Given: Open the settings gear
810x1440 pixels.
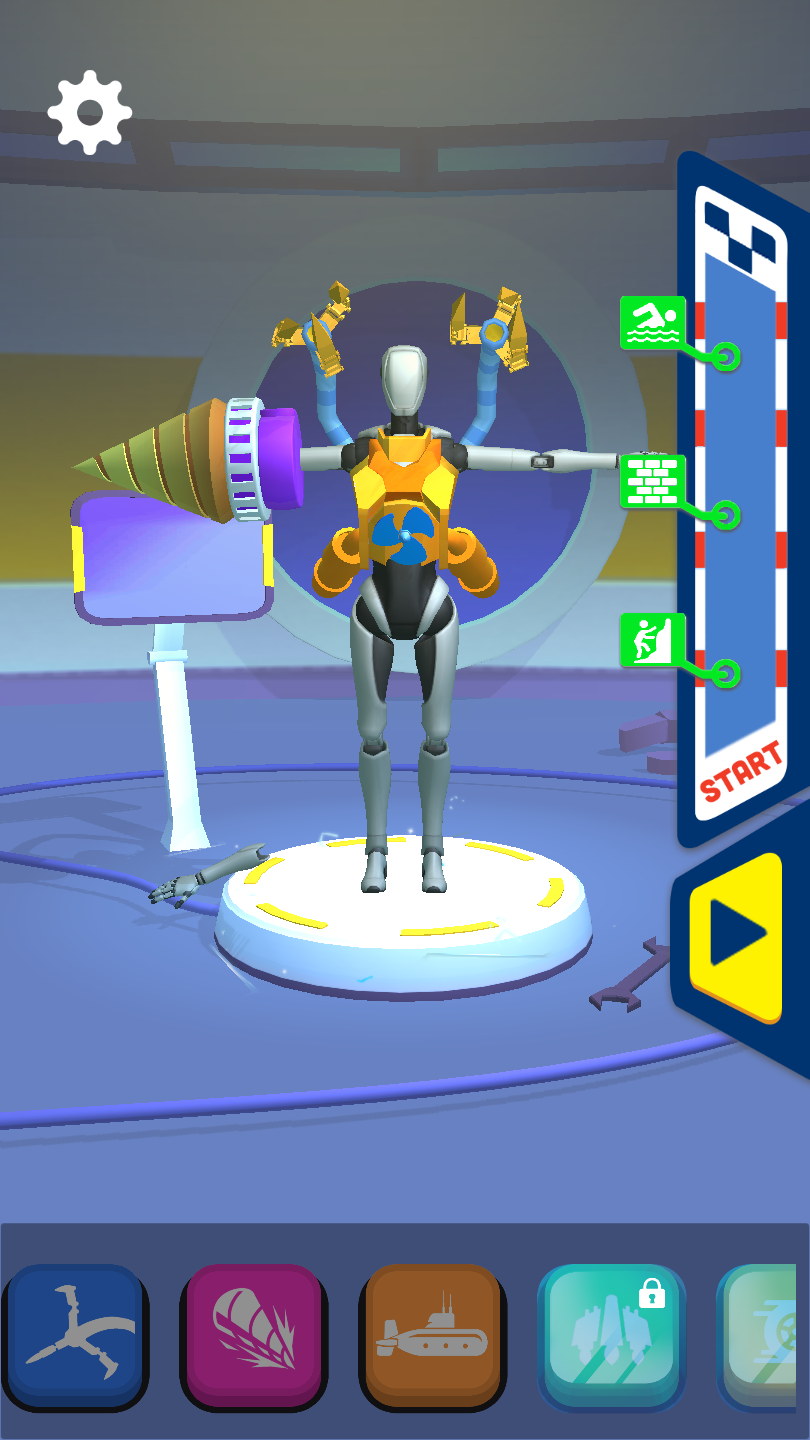Looking at the screenshot, I should (x=90, y=112).
